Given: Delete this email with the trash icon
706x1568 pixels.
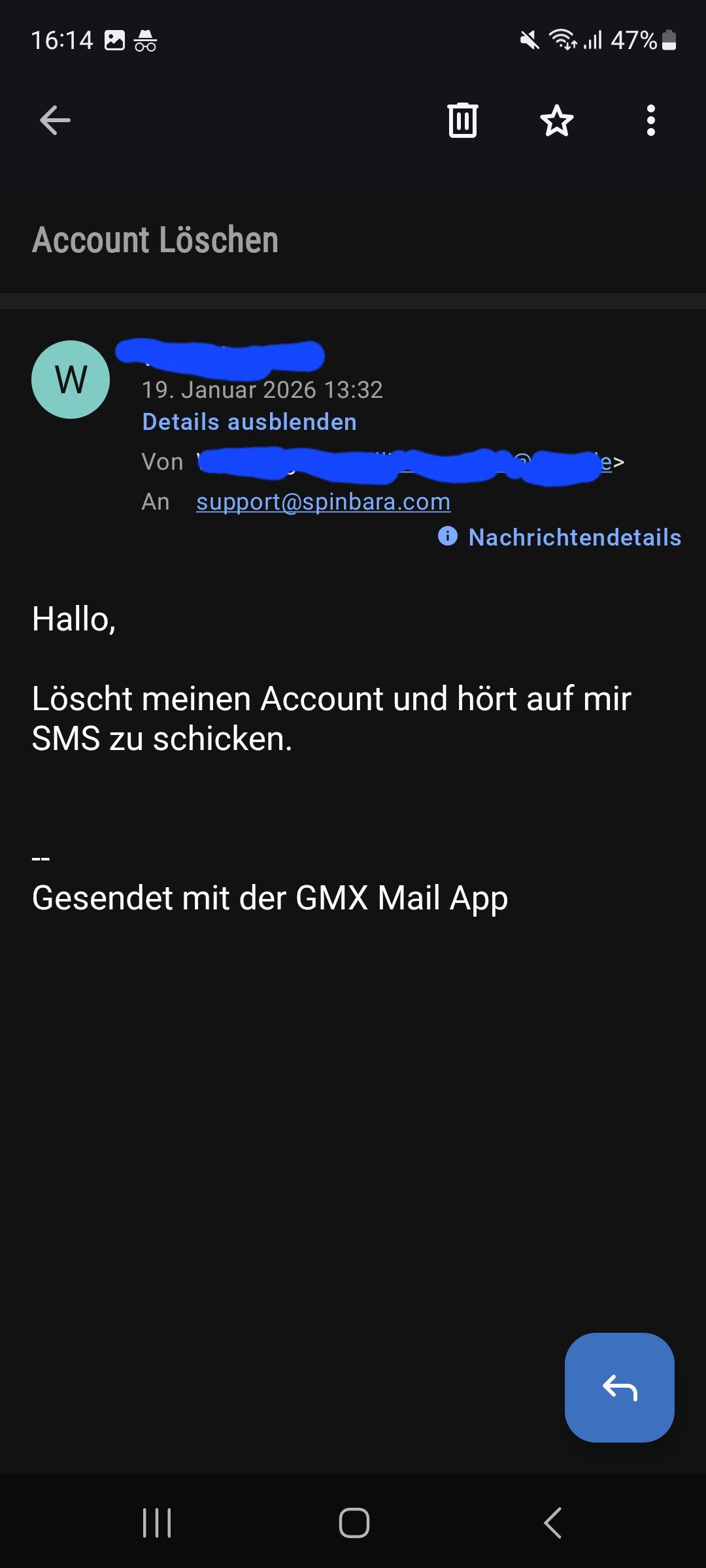Looking at the screenshot, I should pyautogui.click(x=463, y=120).
